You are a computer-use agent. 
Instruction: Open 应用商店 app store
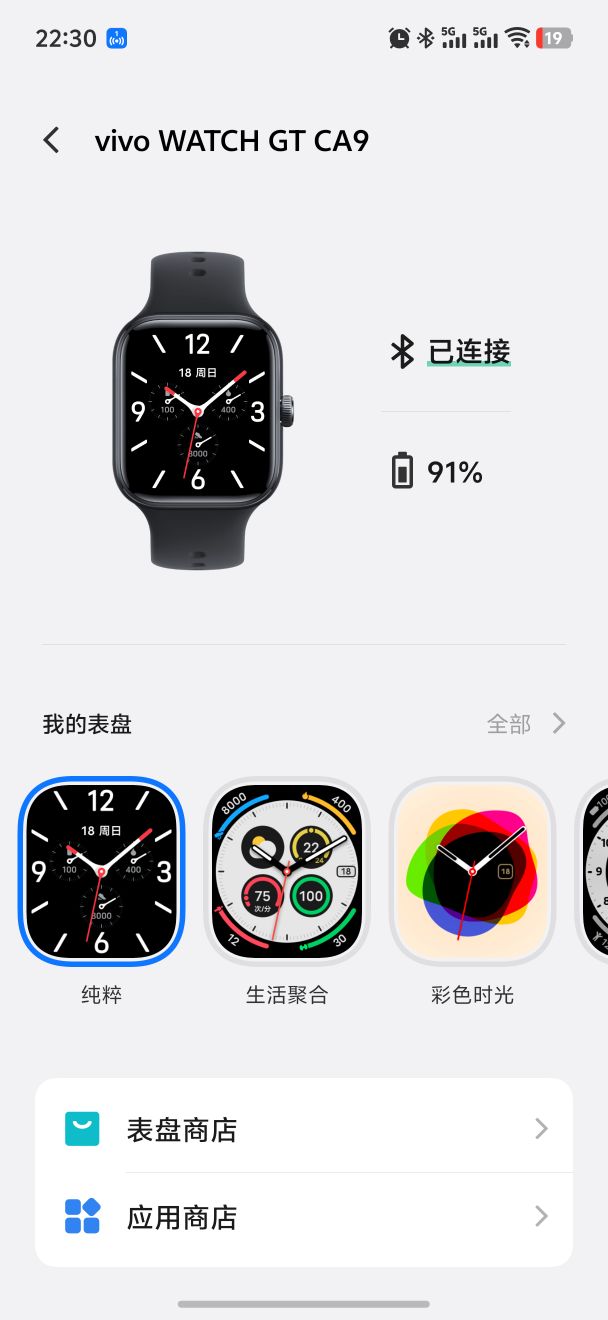[x=304, y=1217]
